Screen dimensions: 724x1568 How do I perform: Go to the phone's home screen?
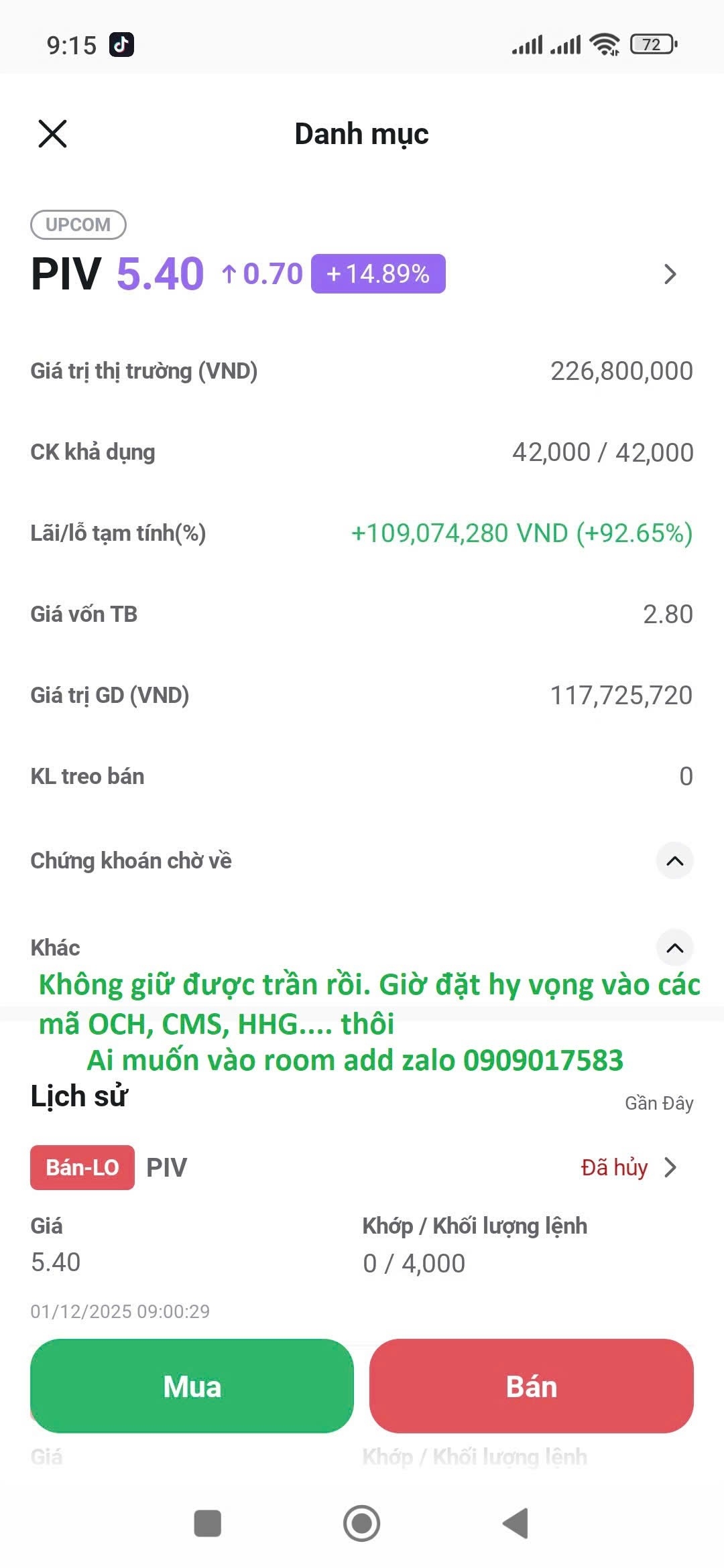361,1523
